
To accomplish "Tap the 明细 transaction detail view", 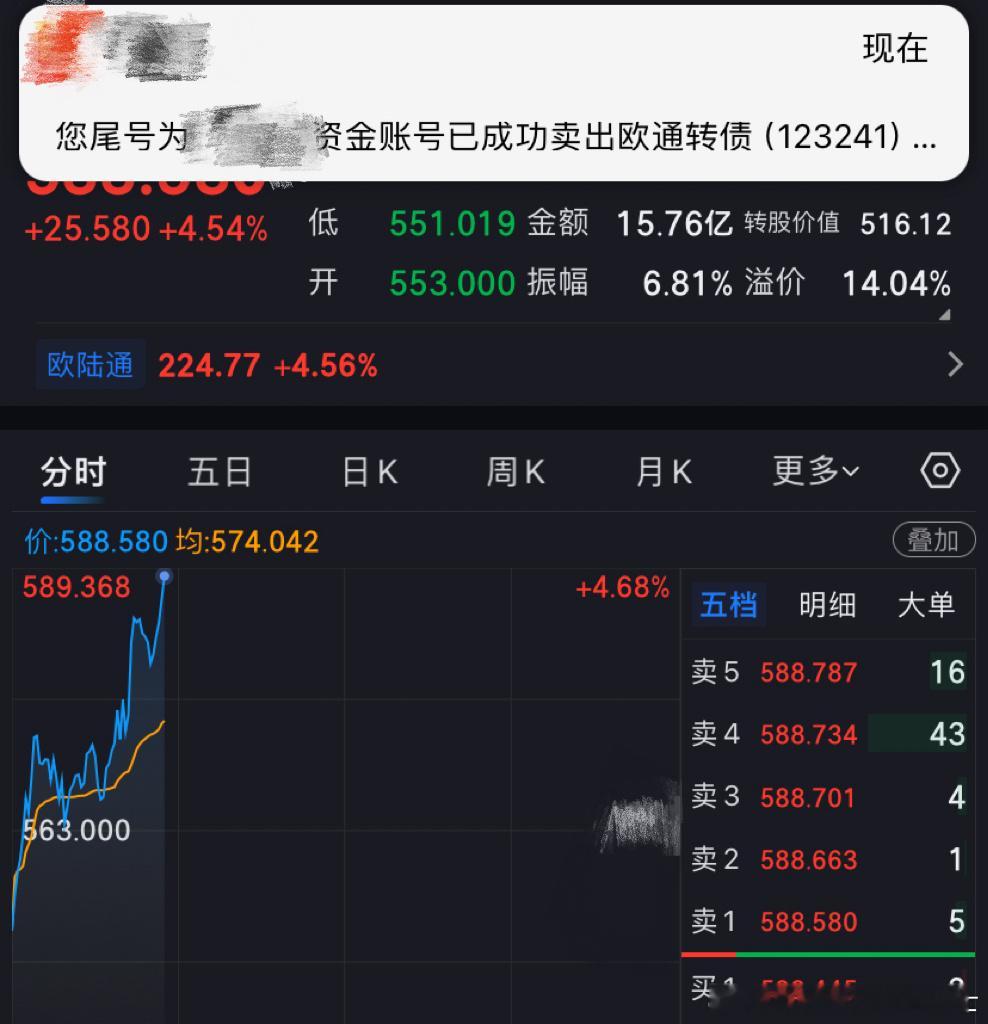I will [827, 605].
